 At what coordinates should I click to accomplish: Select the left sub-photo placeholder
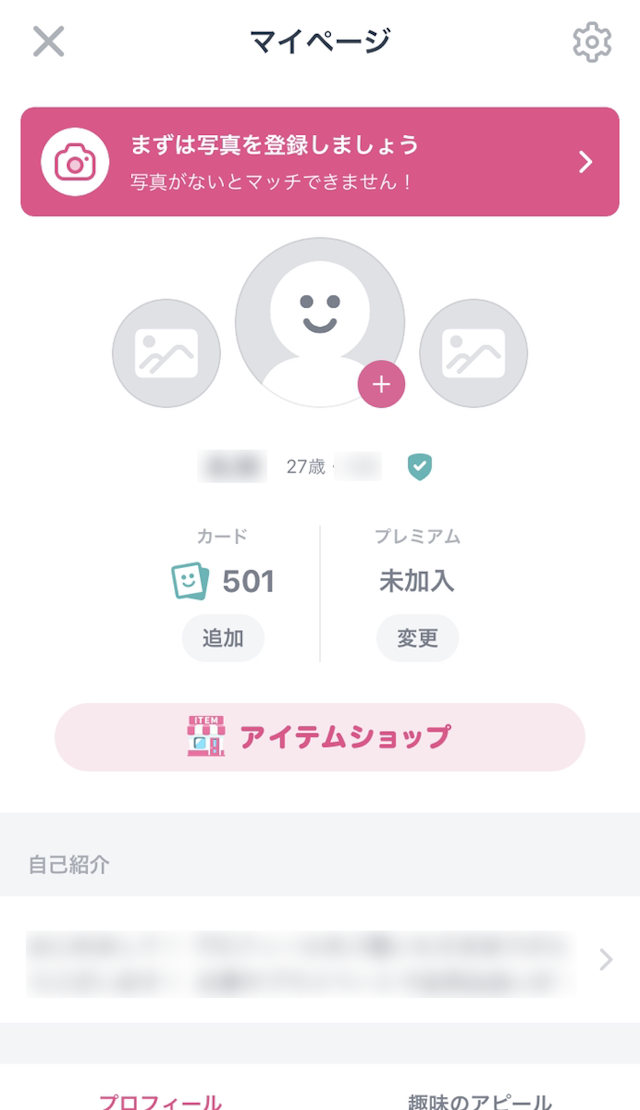coord(166,353)
